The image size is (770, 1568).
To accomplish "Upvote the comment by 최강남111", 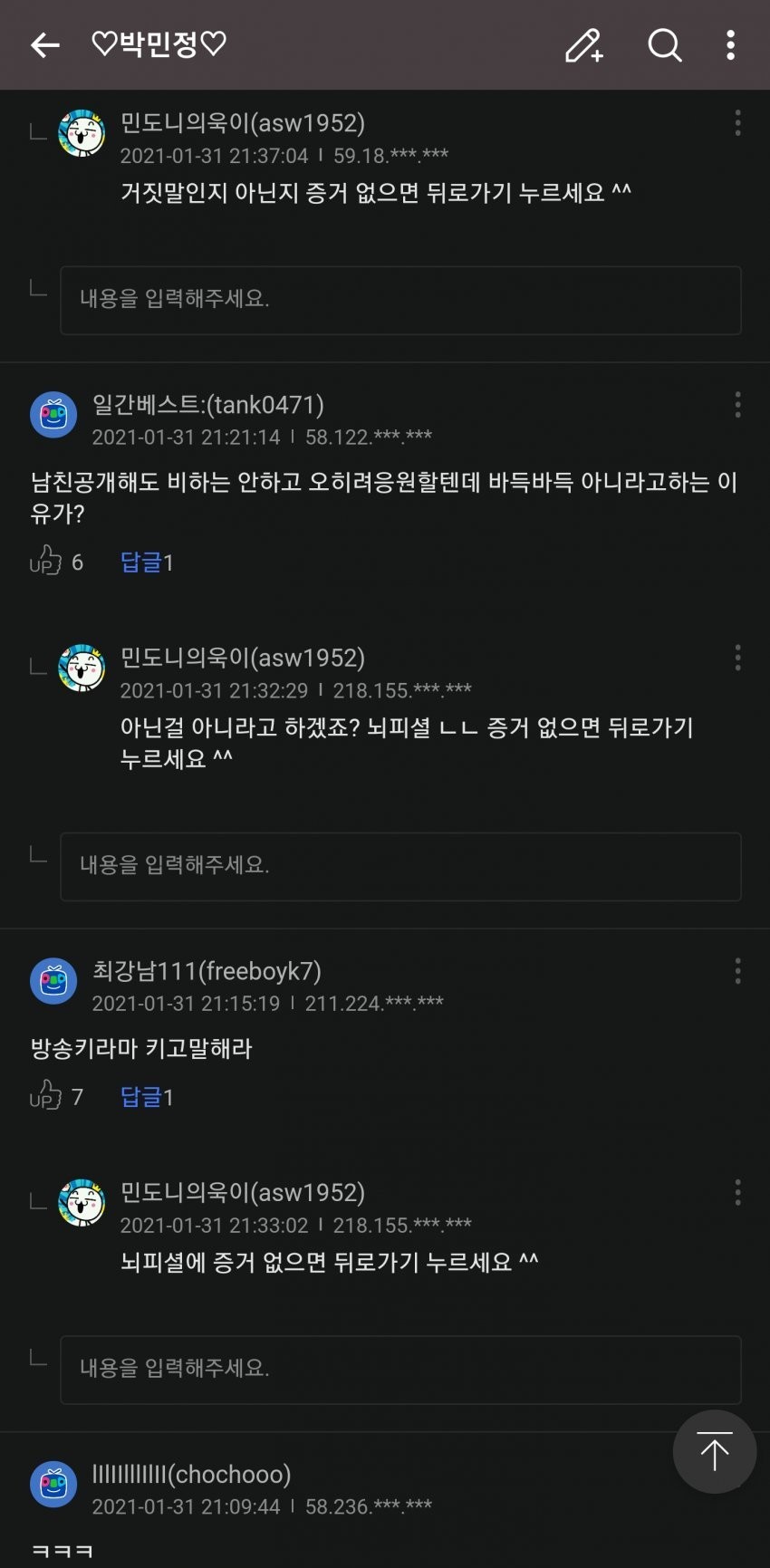I will [45, 1096].
